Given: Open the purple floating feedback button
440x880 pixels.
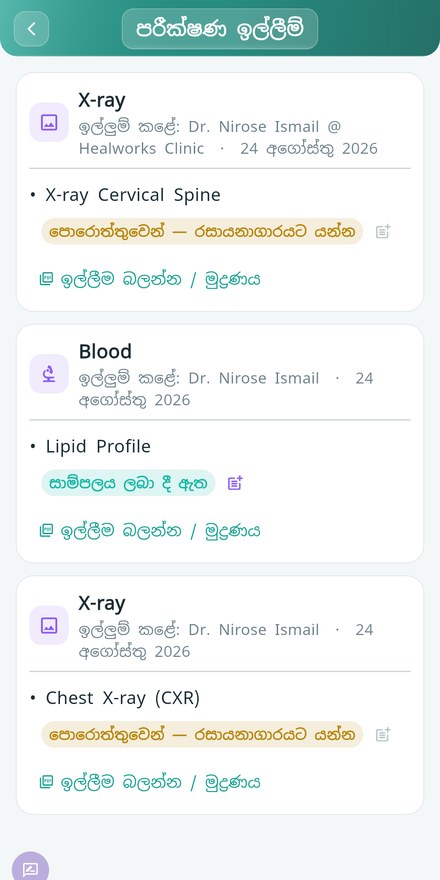Looking at the screenshot, I should tap(30, 867).
